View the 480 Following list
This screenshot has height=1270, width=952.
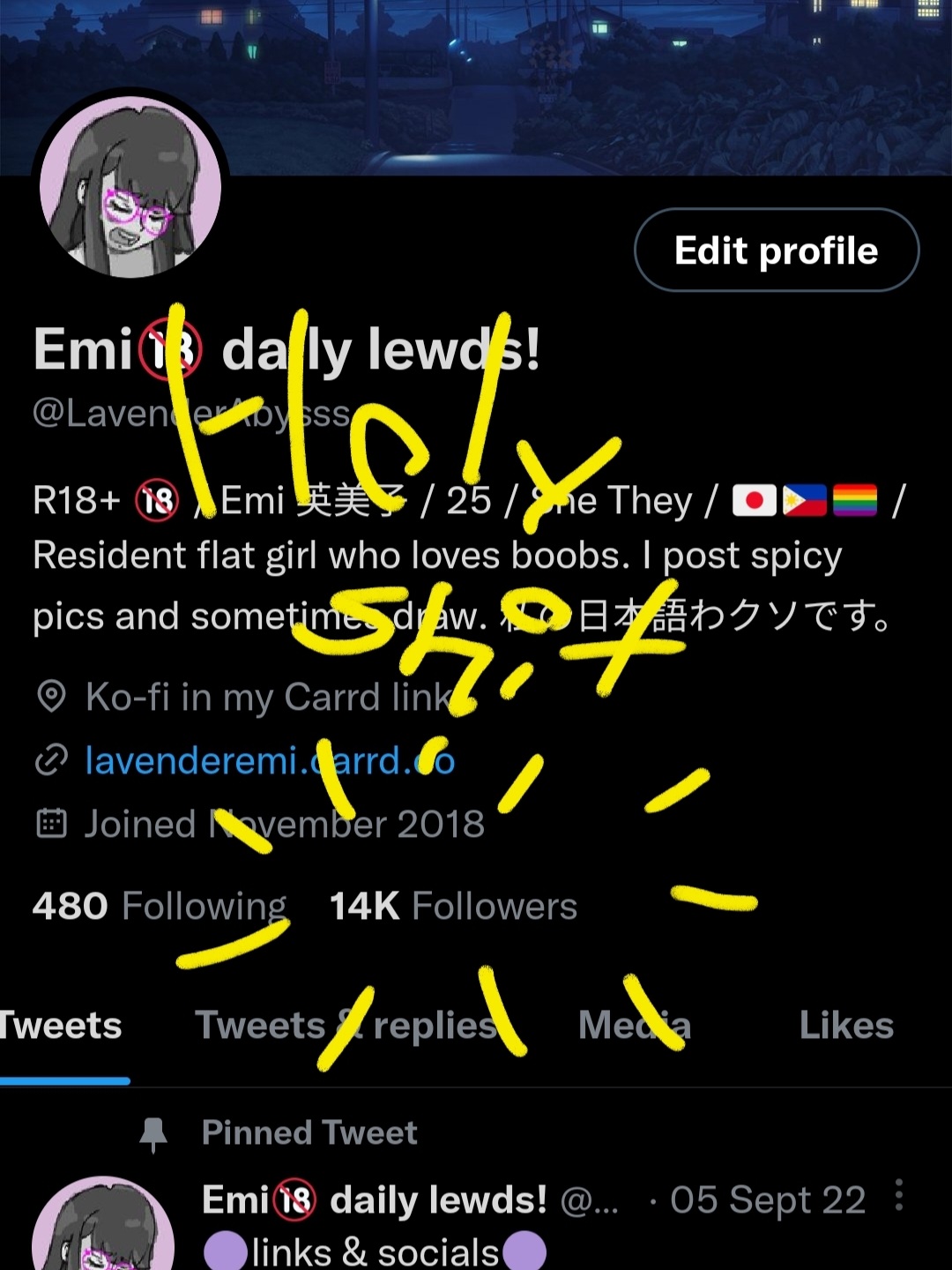pyautogui.click(x=159, y=906)
